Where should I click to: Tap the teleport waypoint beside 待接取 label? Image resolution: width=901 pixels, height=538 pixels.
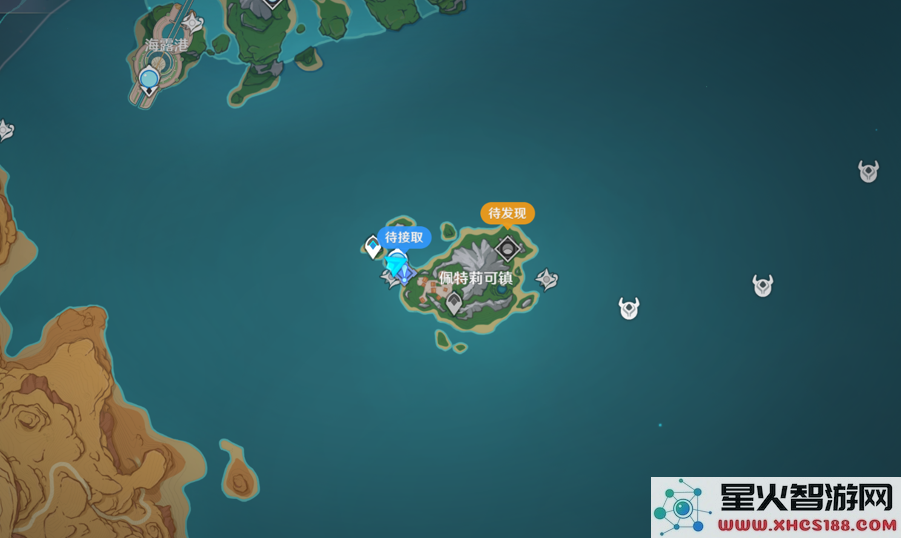[x=373, y=245]
